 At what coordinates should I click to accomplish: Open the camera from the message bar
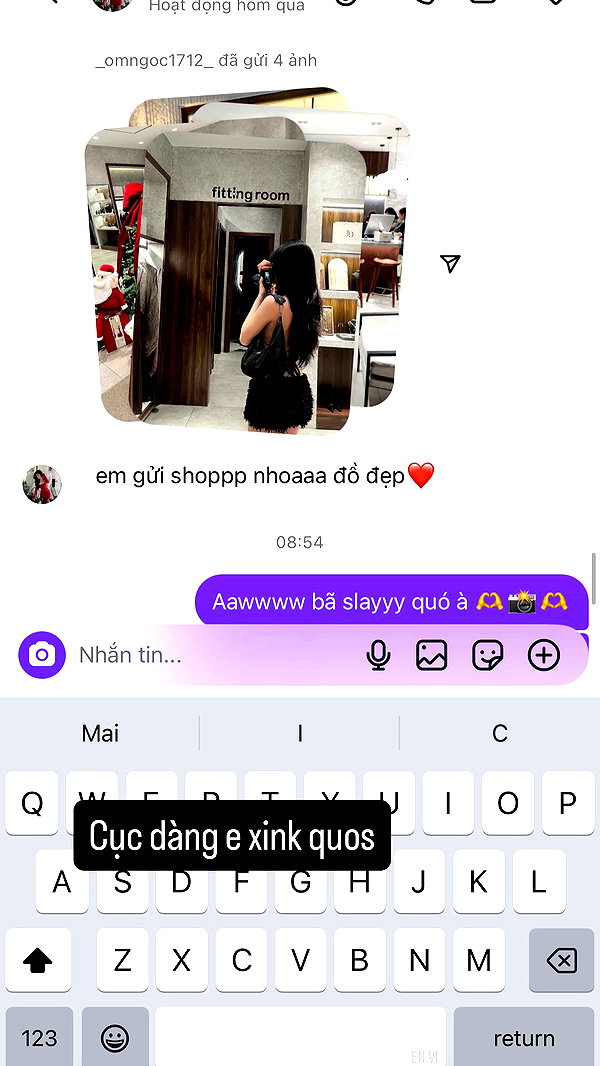pyautogui.click(x=42, y=655)
